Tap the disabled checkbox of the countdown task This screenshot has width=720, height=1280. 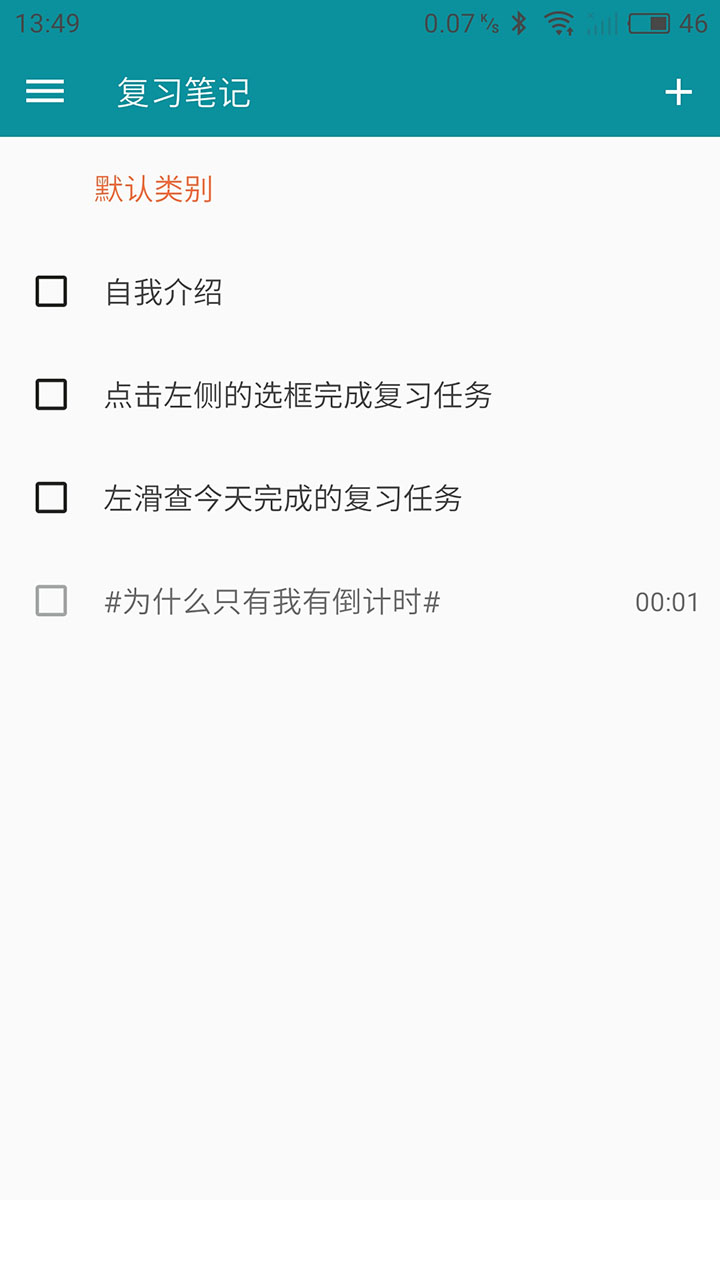click(x=52, y=602)
